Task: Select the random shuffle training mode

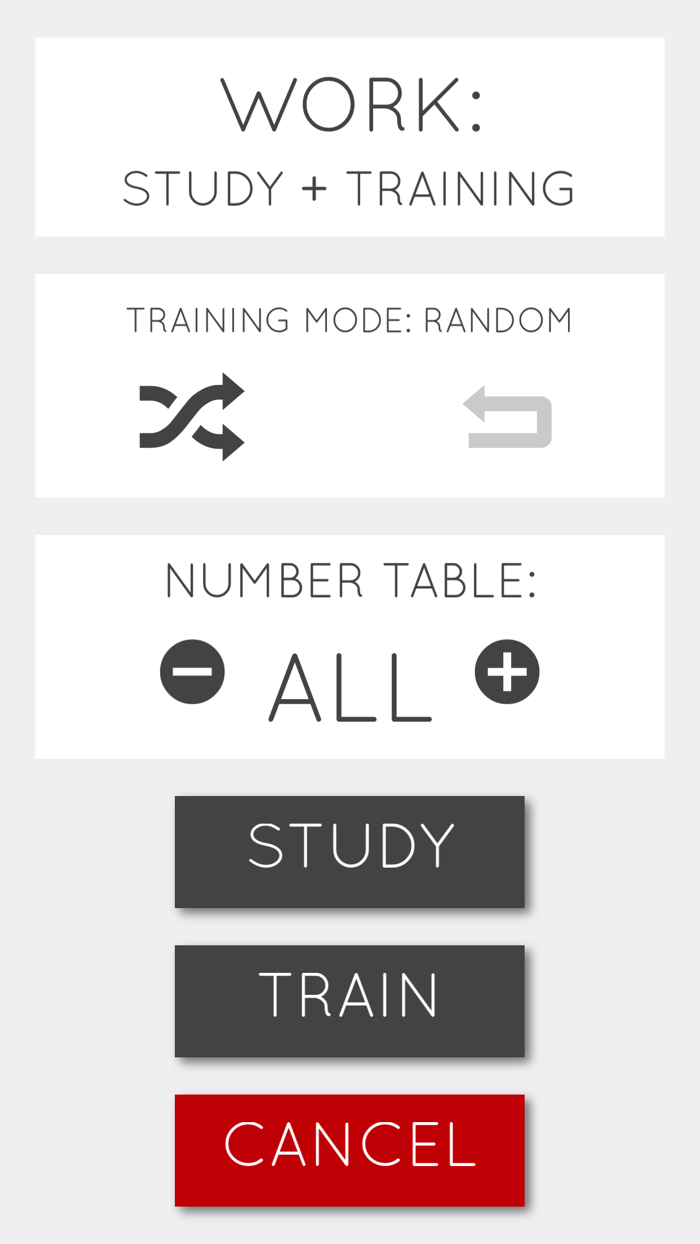Action: [192, 417]
